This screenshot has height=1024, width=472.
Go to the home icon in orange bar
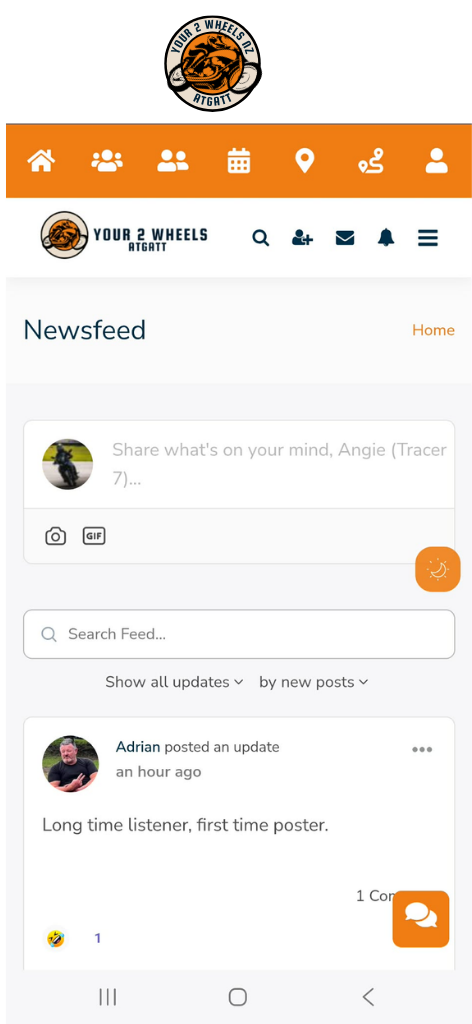click(41, 161)
